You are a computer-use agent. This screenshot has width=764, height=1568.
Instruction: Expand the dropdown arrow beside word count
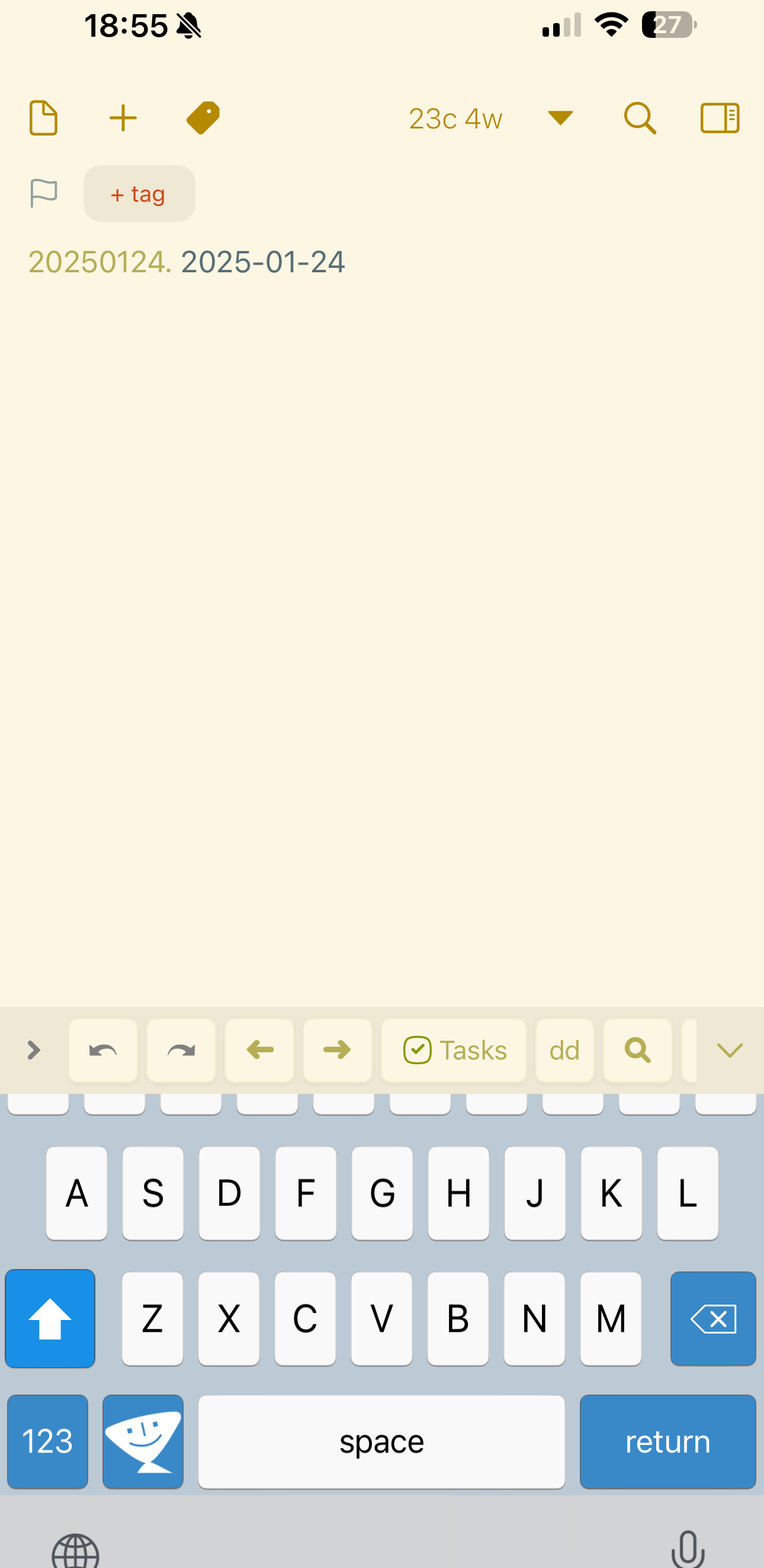[560, 117]
